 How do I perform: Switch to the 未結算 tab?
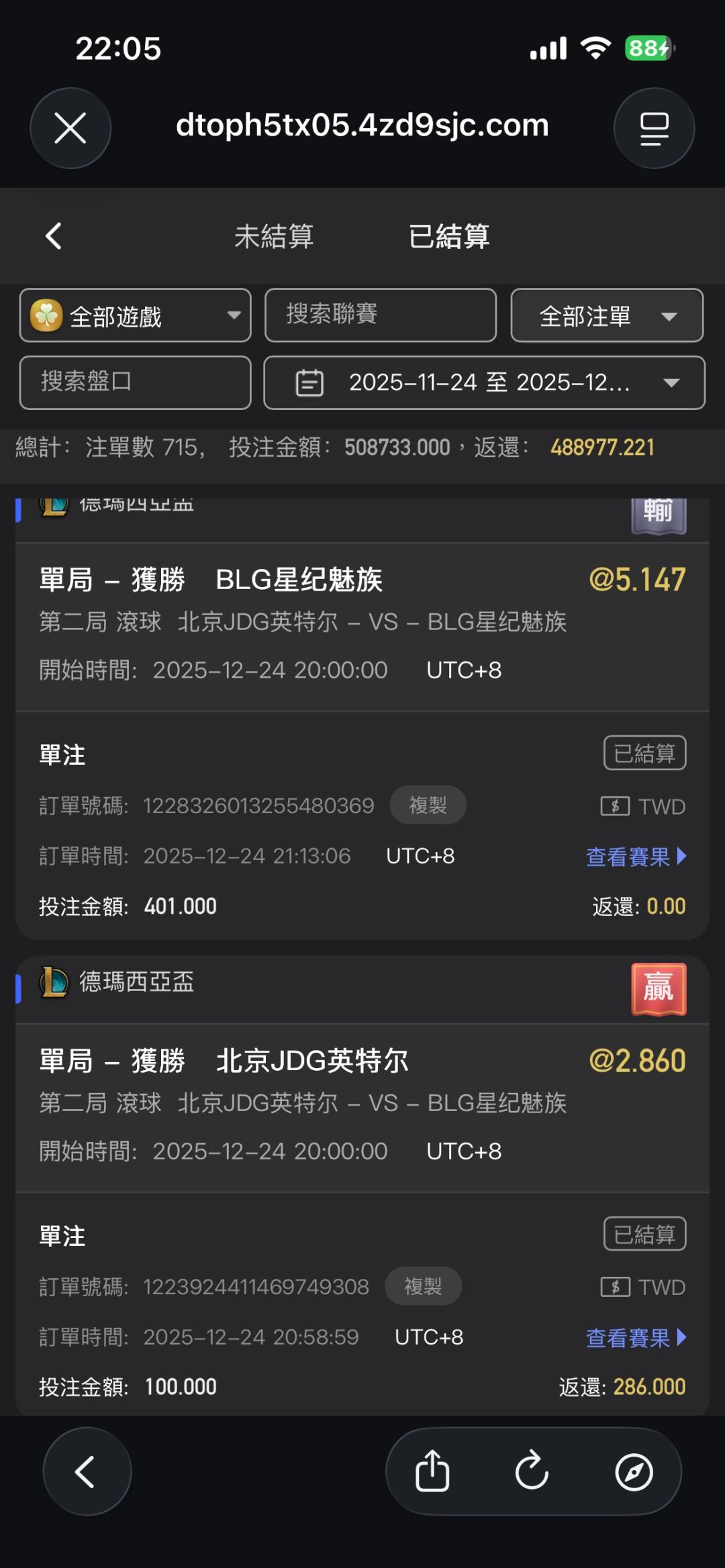pyautogui.click(x=274, y=236)
